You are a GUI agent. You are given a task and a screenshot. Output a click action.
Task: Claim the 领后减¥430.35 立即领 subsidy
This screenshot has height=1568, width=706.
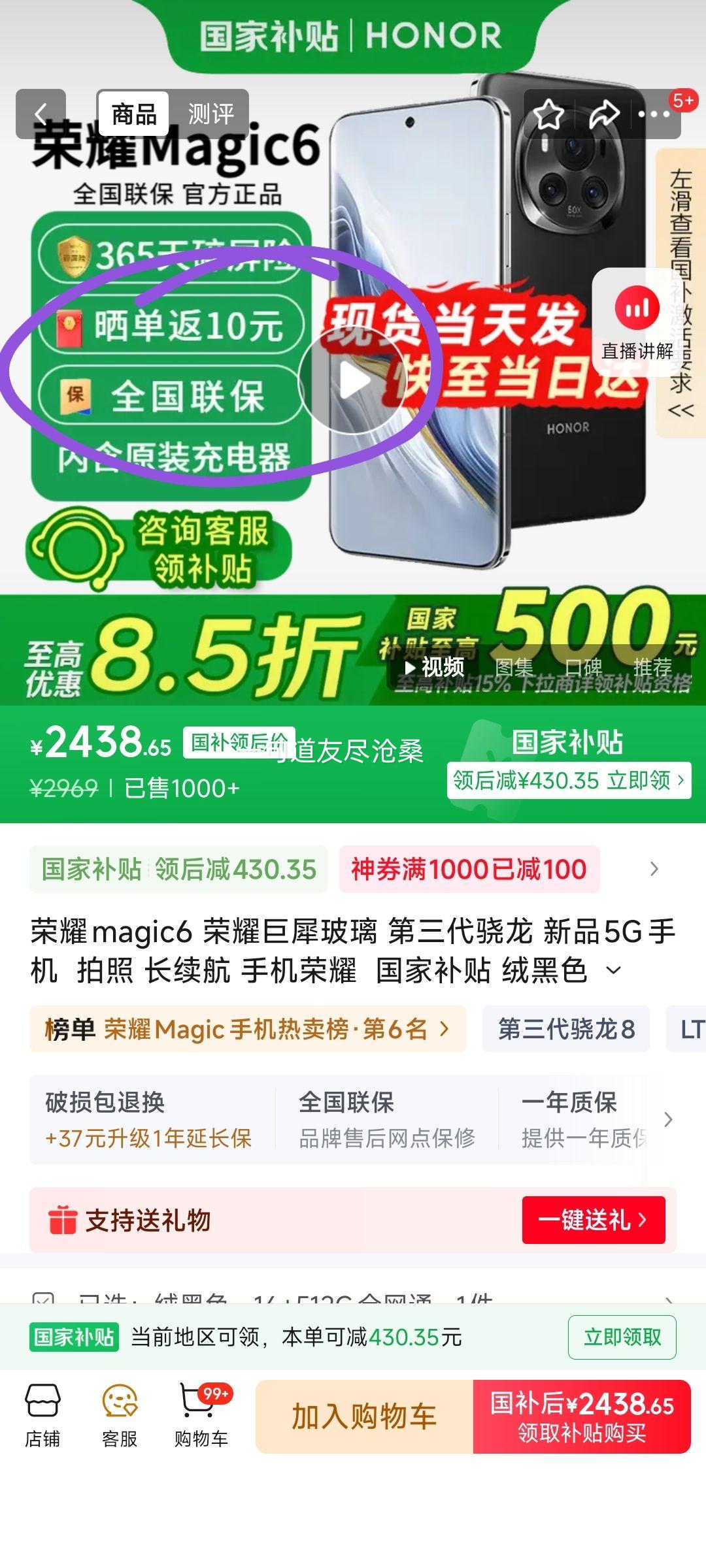click(568, 780)
